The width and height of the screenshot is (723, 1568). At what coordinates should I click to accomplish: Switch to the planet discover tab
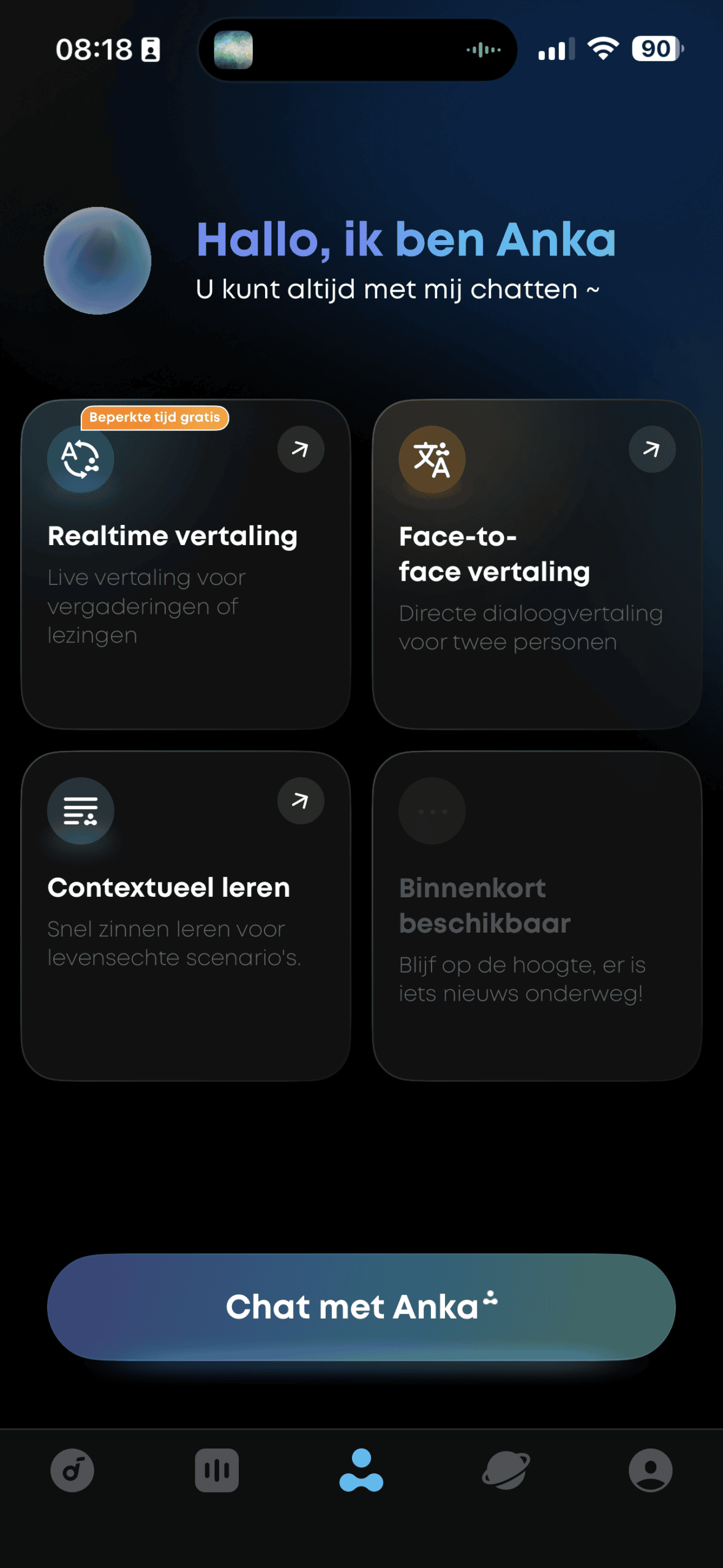pyautogui.click(x=506, y=1470)
